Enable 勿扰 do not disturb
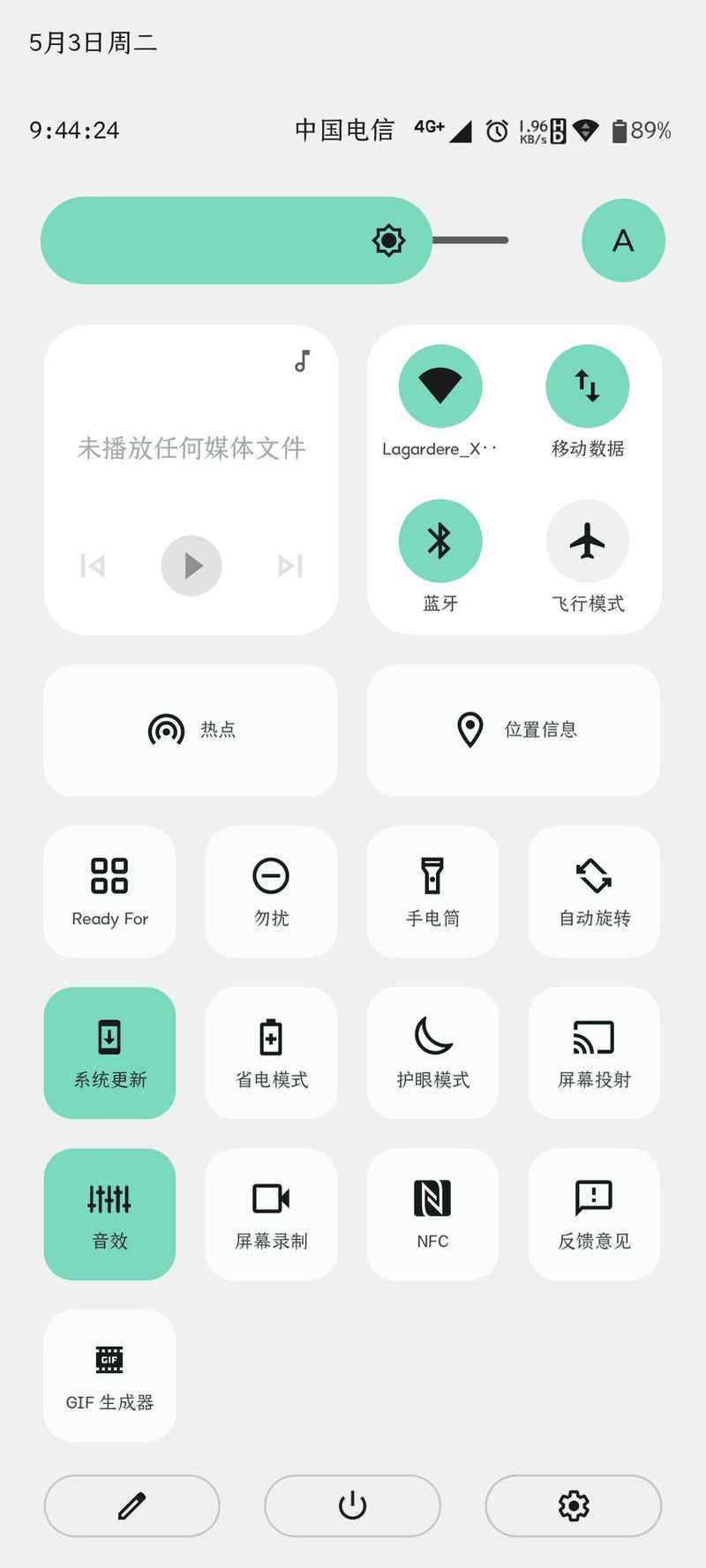 coord(271,891)
